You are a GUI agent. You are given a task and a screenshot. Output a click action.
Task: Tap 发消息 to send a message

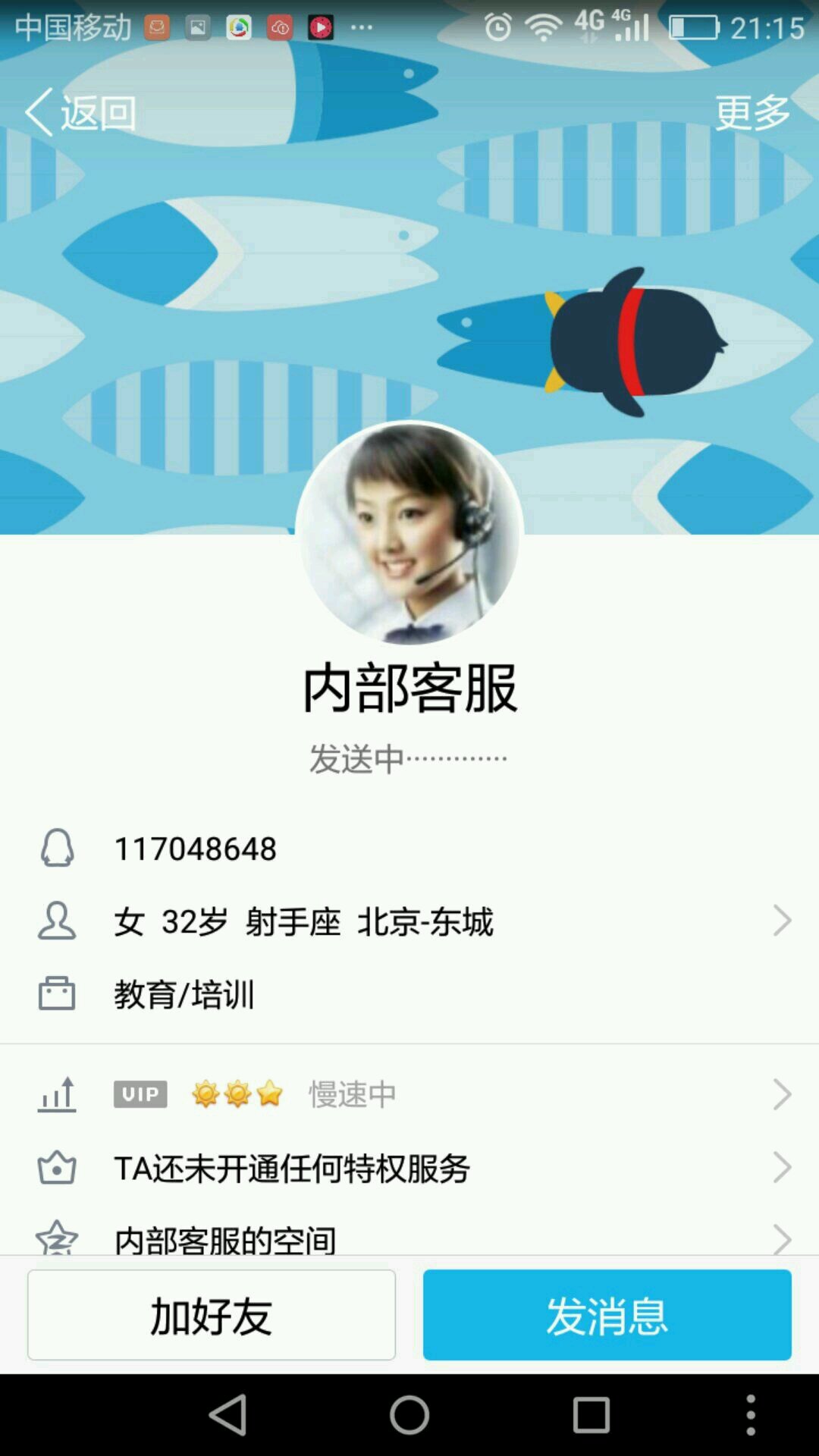[607, 1315]
